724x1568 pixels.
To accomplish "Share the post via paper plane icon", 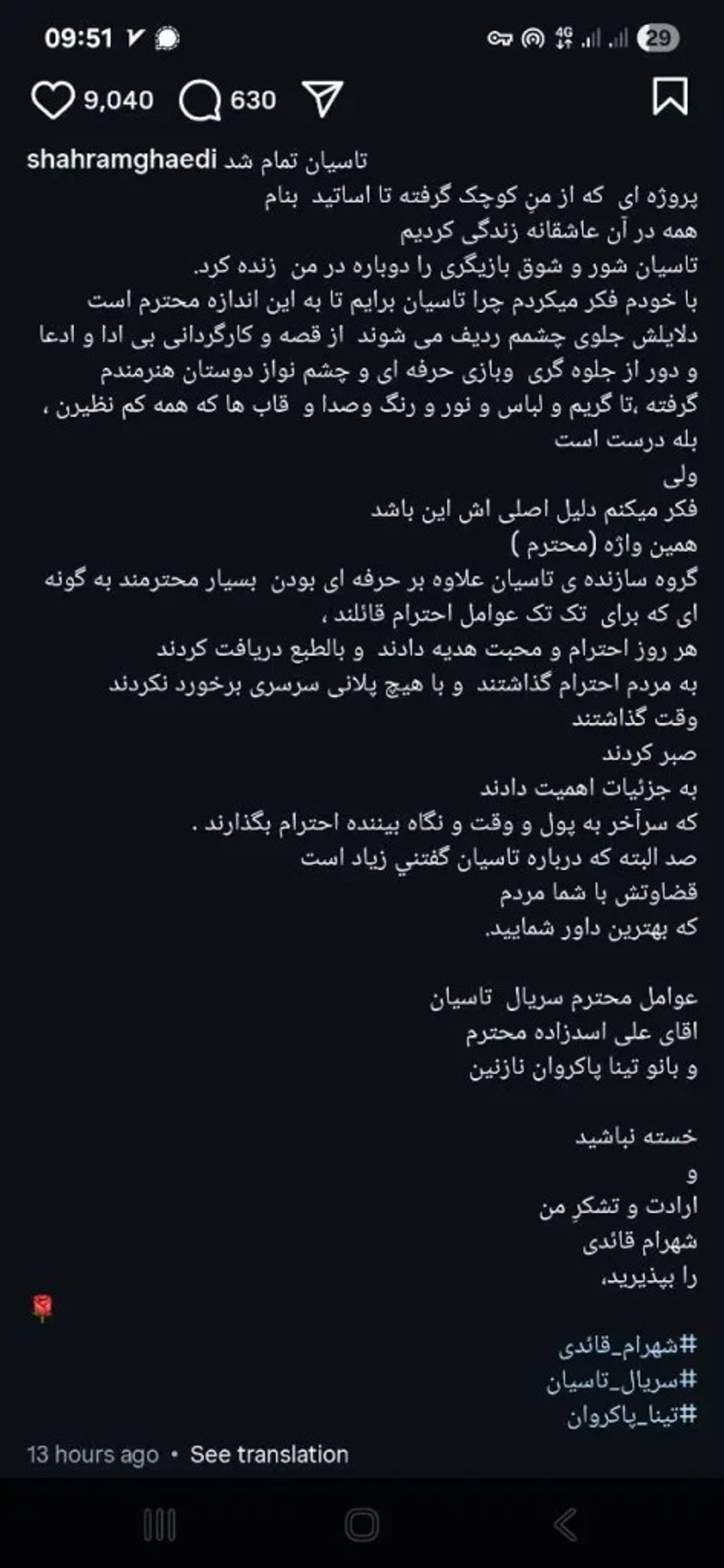I will [x=322, y=99].
